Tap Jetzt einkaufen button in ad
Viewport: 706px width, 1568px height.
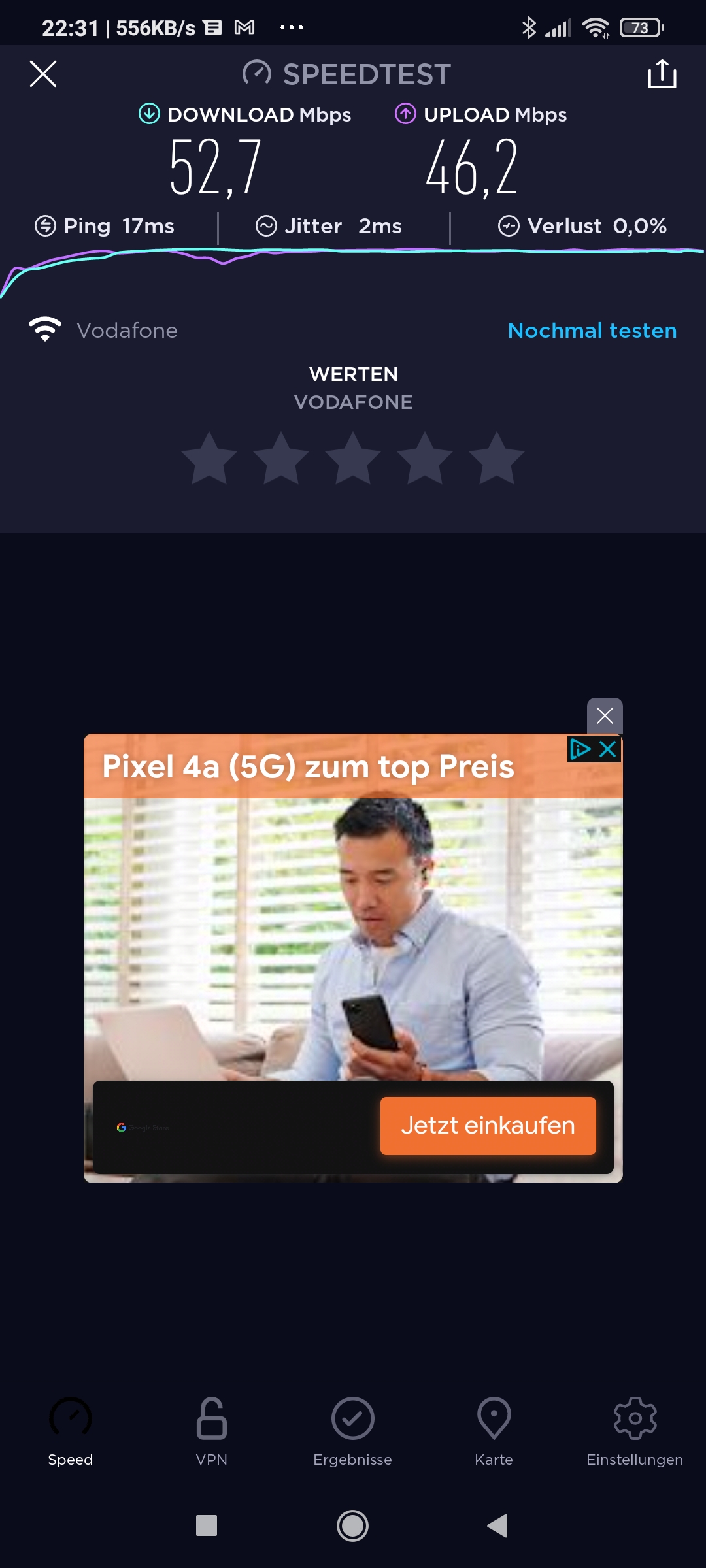pyautogui.click(x=488, y=1126)
